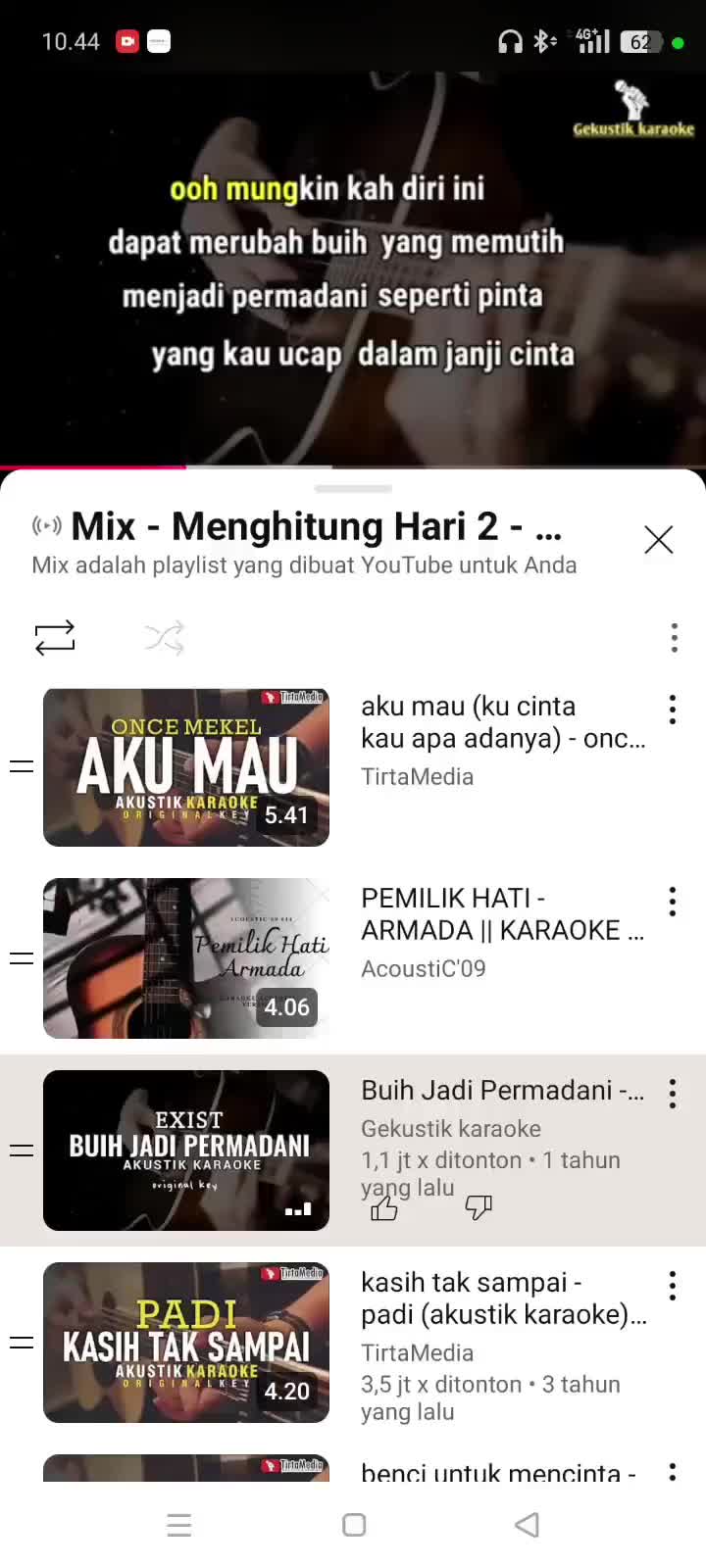Play the Aku Mau Once Mekel karaoke video
Screen dimensions: 706x1568
186,767
